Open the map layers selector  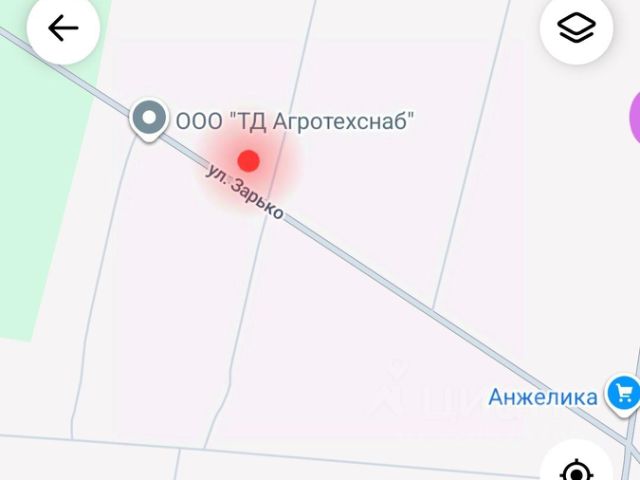tap(576, 29)
